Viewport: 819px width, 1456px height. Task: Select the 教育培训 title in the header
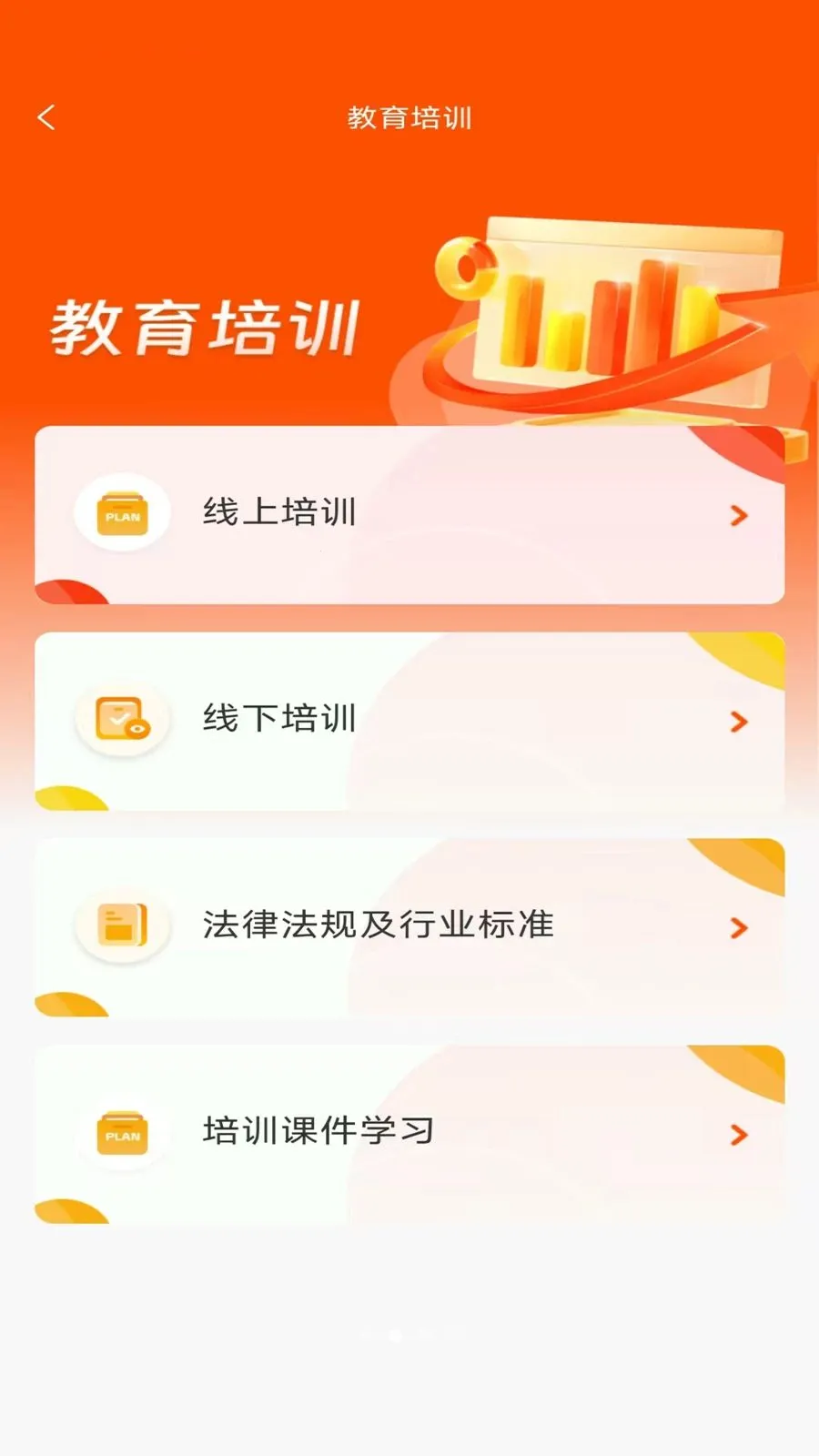[x=409, y=116]
